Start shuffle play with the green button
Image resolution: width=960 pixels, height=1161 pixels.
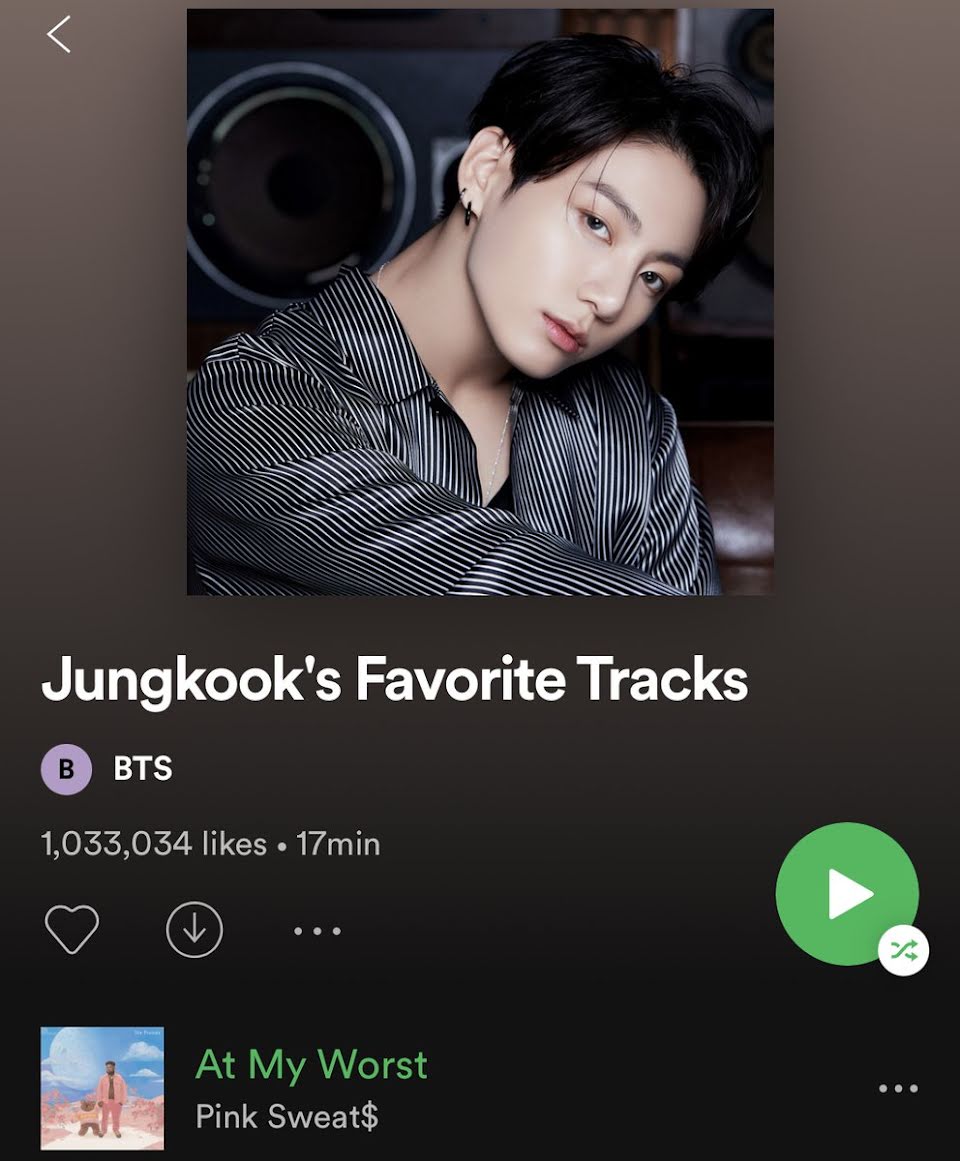847,893
